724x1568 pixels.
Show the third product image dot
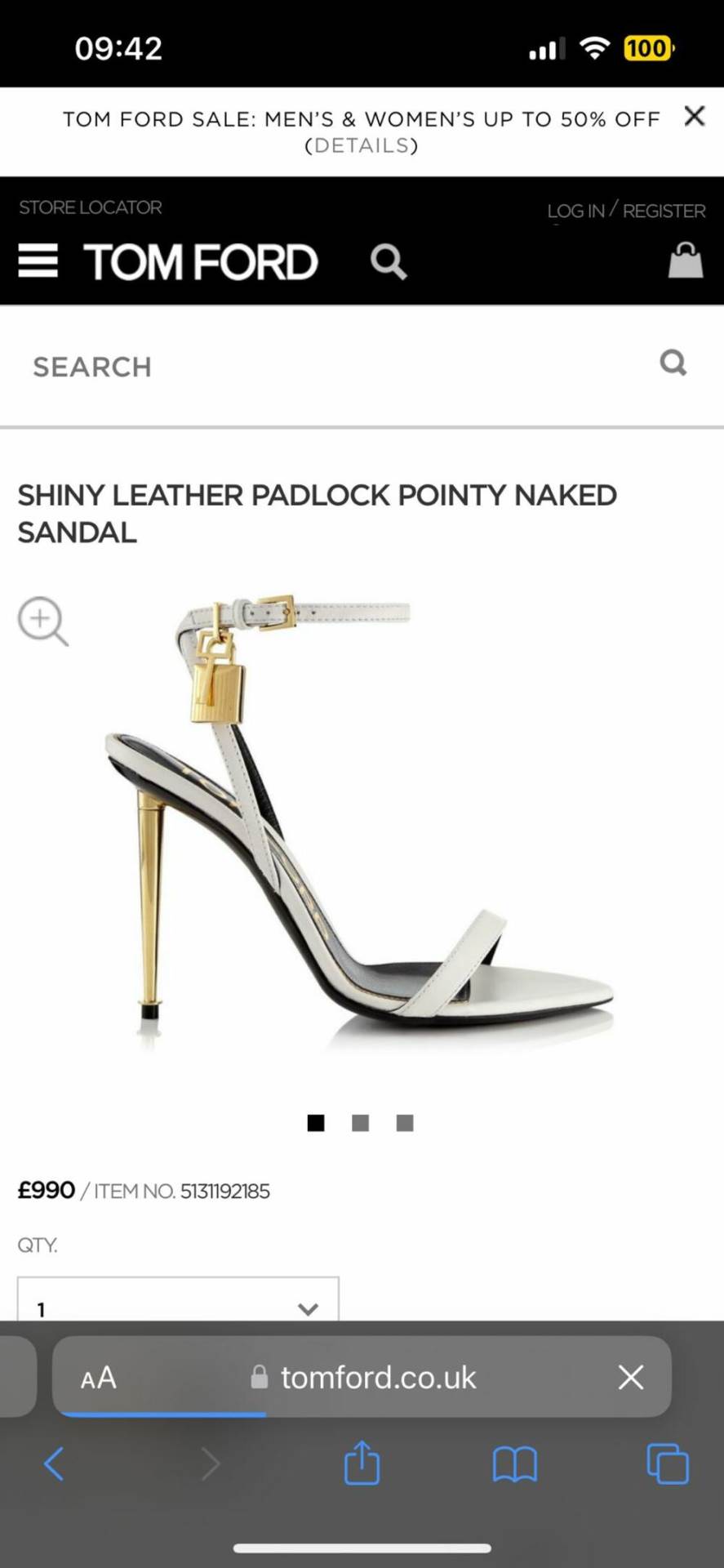click(x=405, y=1123)
